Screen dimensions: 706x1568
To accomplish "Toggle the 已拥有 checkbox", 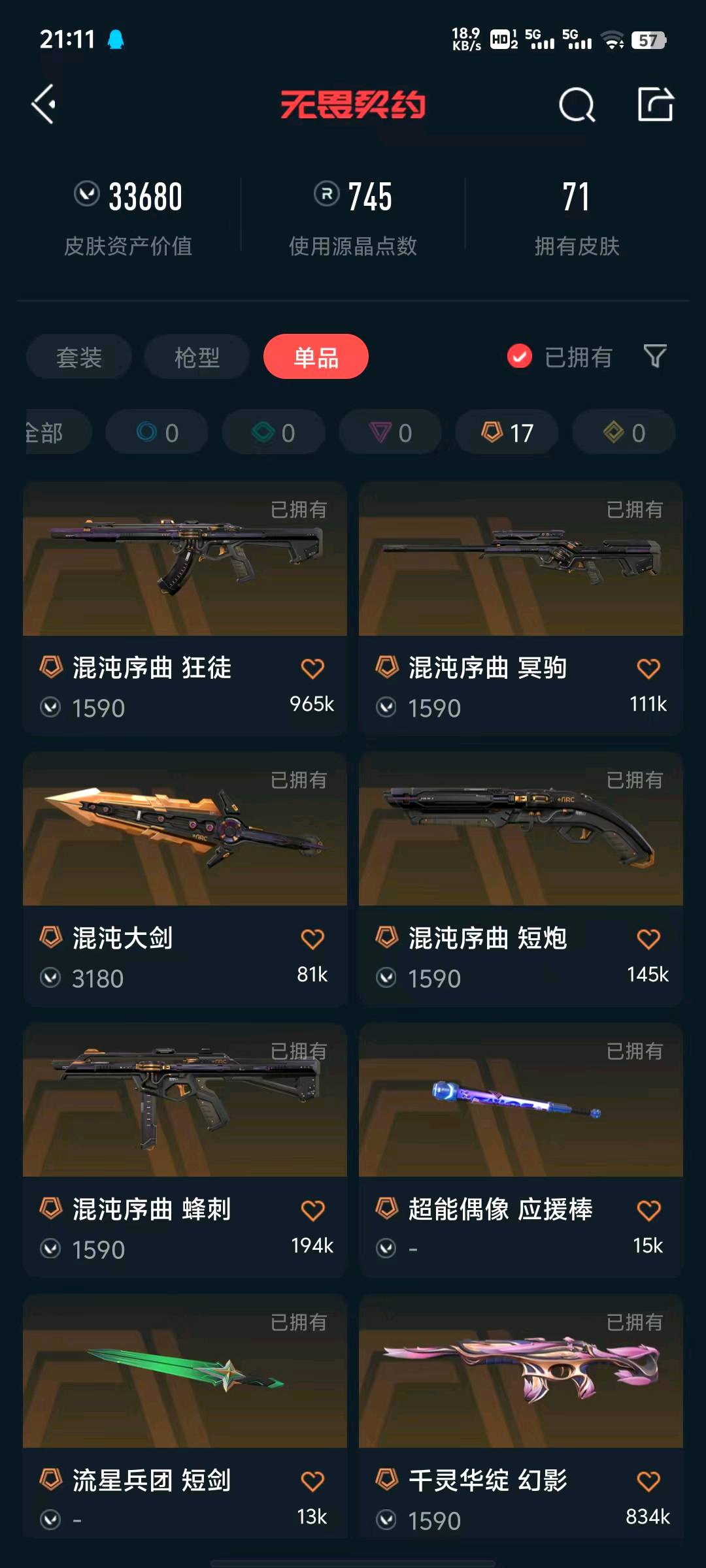I will click(520, 357).
